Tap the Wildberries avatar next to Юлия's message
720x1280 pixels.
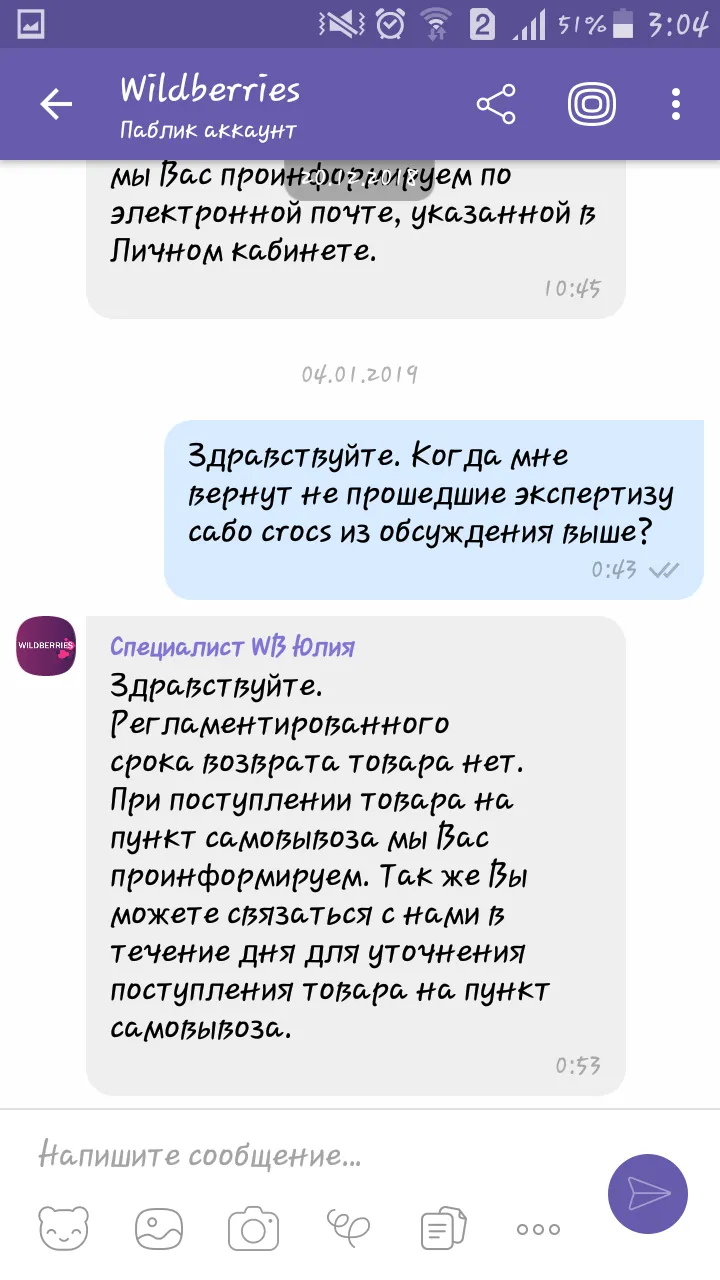pos(46,646)
